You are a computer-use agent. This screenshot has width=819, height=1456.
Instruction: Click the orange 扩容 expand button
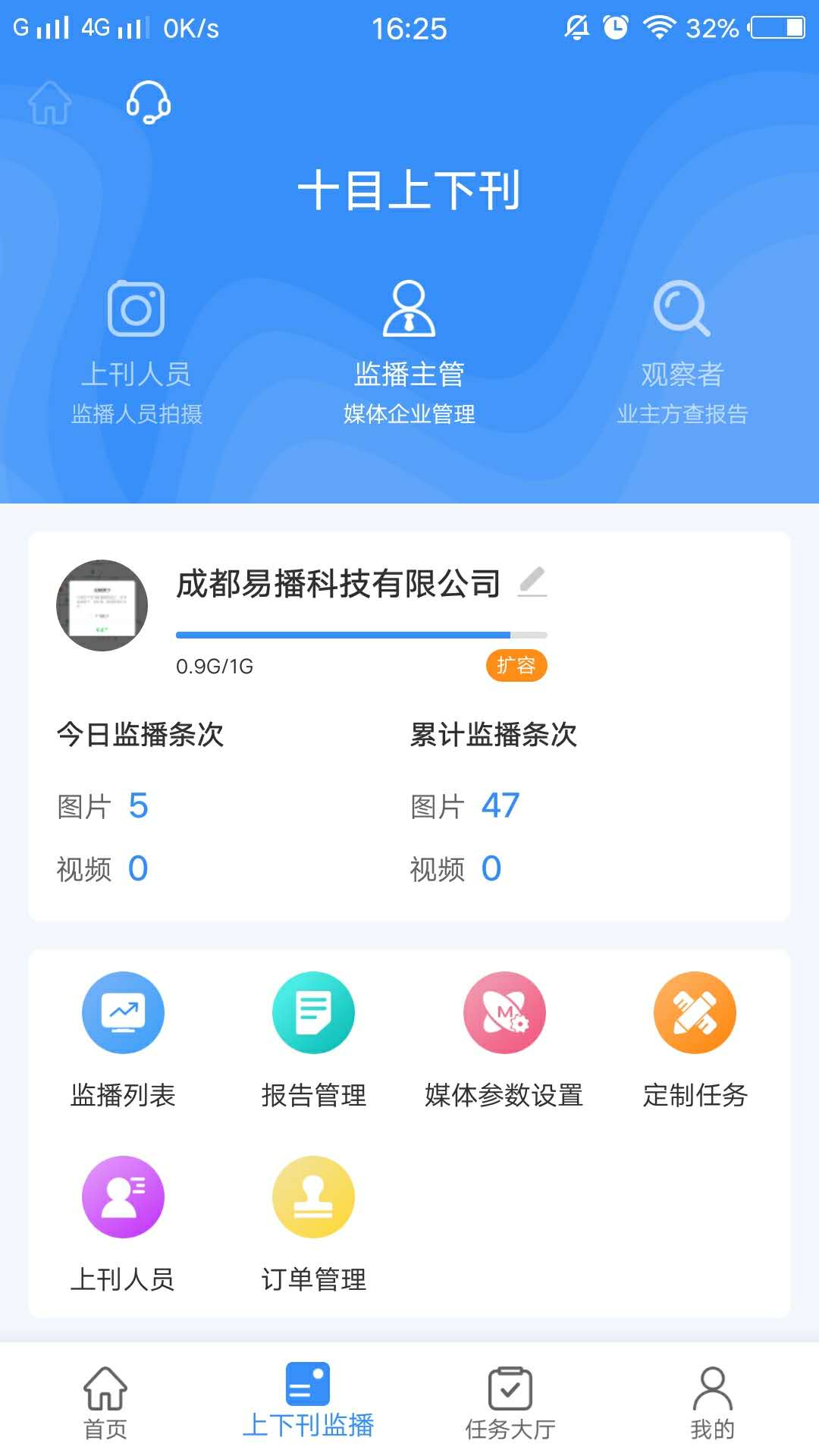[517, 665]
